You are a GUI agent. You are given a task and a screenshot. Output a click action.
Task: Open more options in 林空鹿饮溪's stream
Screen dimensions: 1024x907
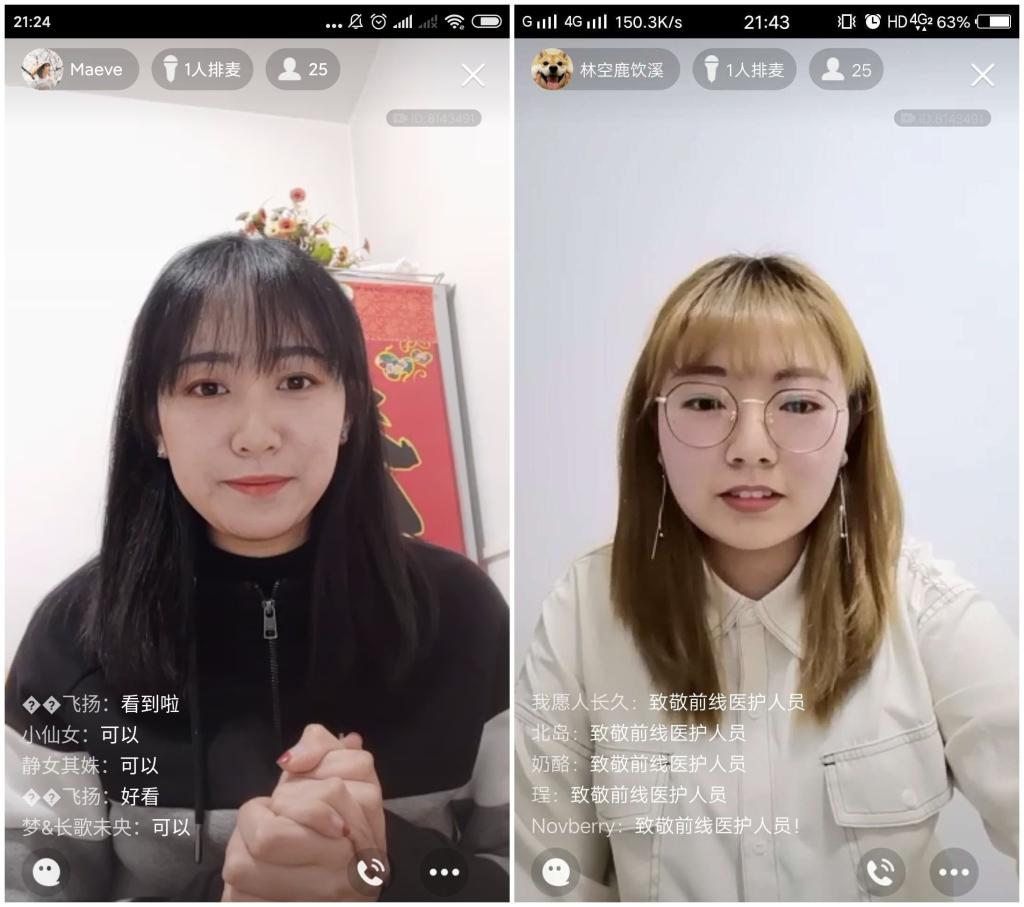click(x=954, y=872)
